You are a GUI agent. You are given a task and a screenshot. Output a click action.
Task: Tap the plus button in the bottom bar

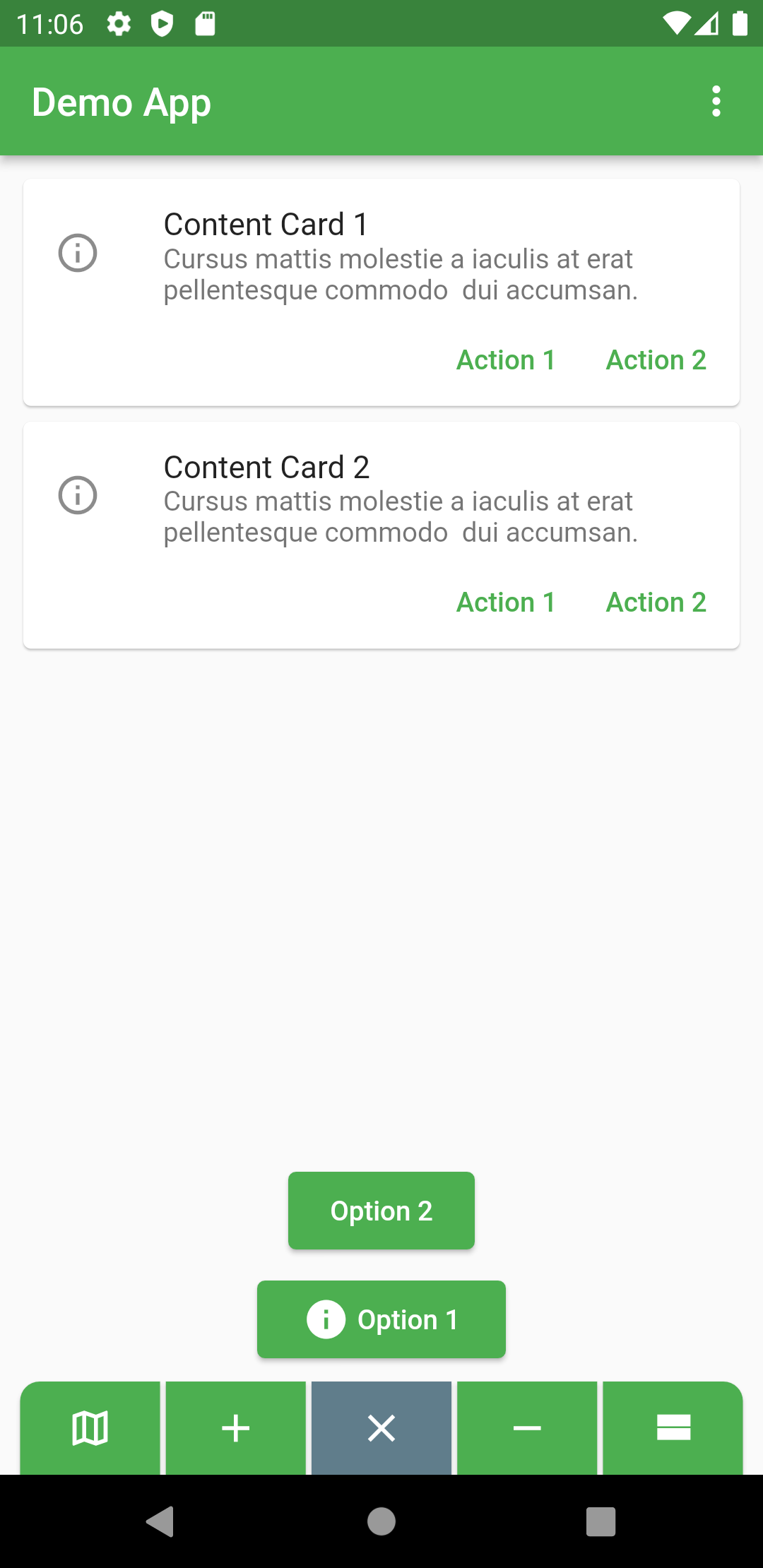coord(236,1428)
